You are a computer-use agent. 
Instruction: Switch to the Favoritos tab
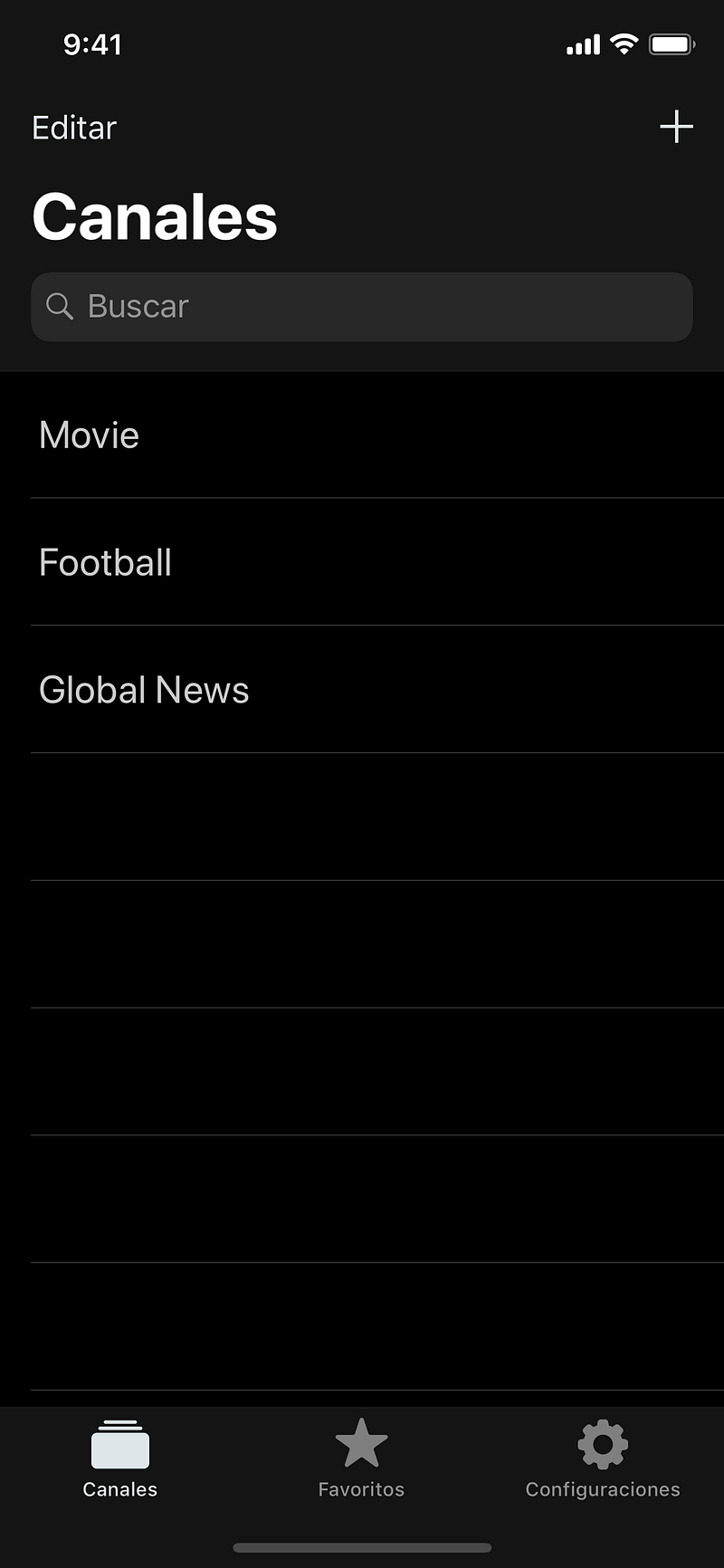pos(361,1456)
